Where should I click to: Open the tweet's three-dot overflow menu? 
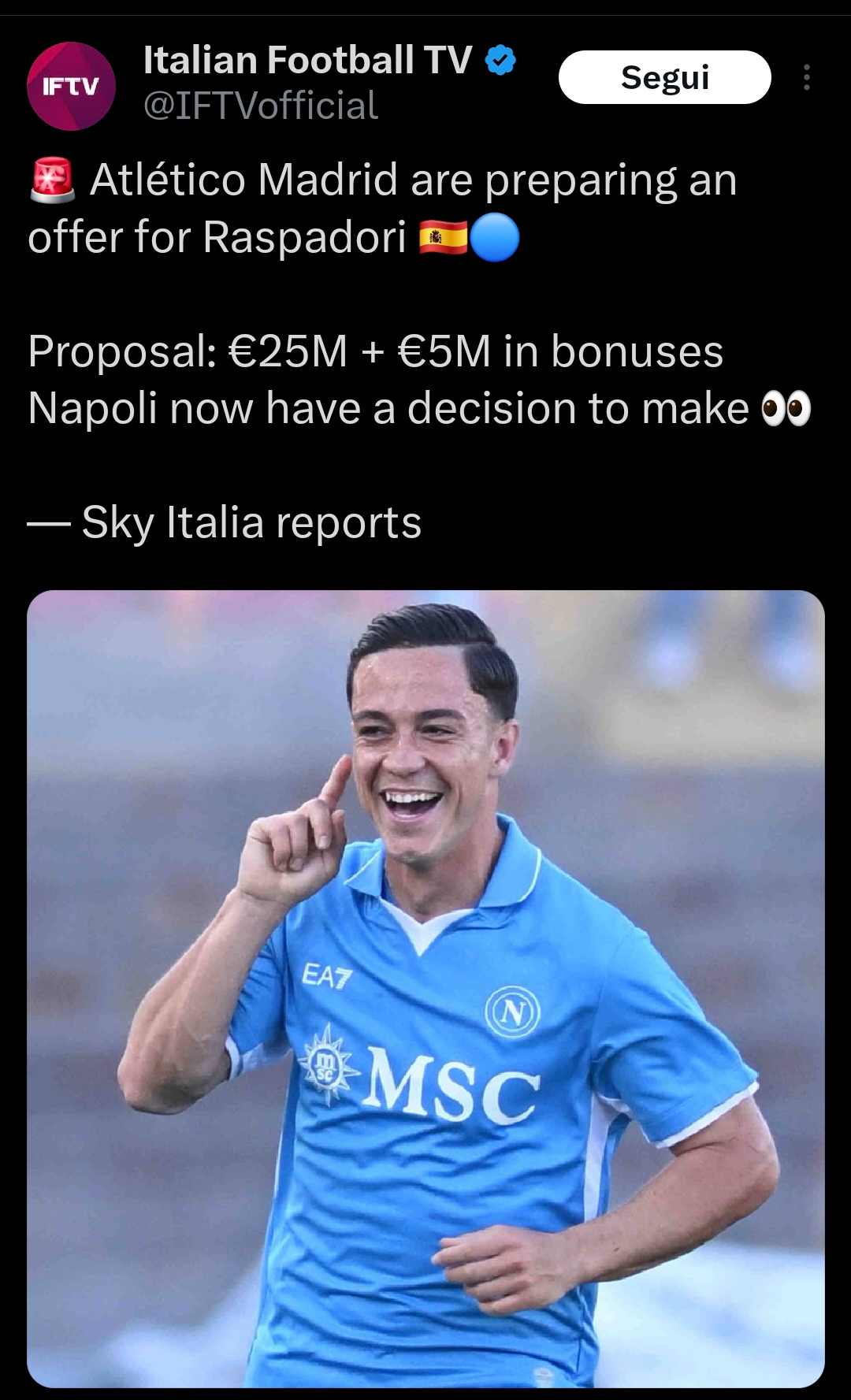[806, 77]
